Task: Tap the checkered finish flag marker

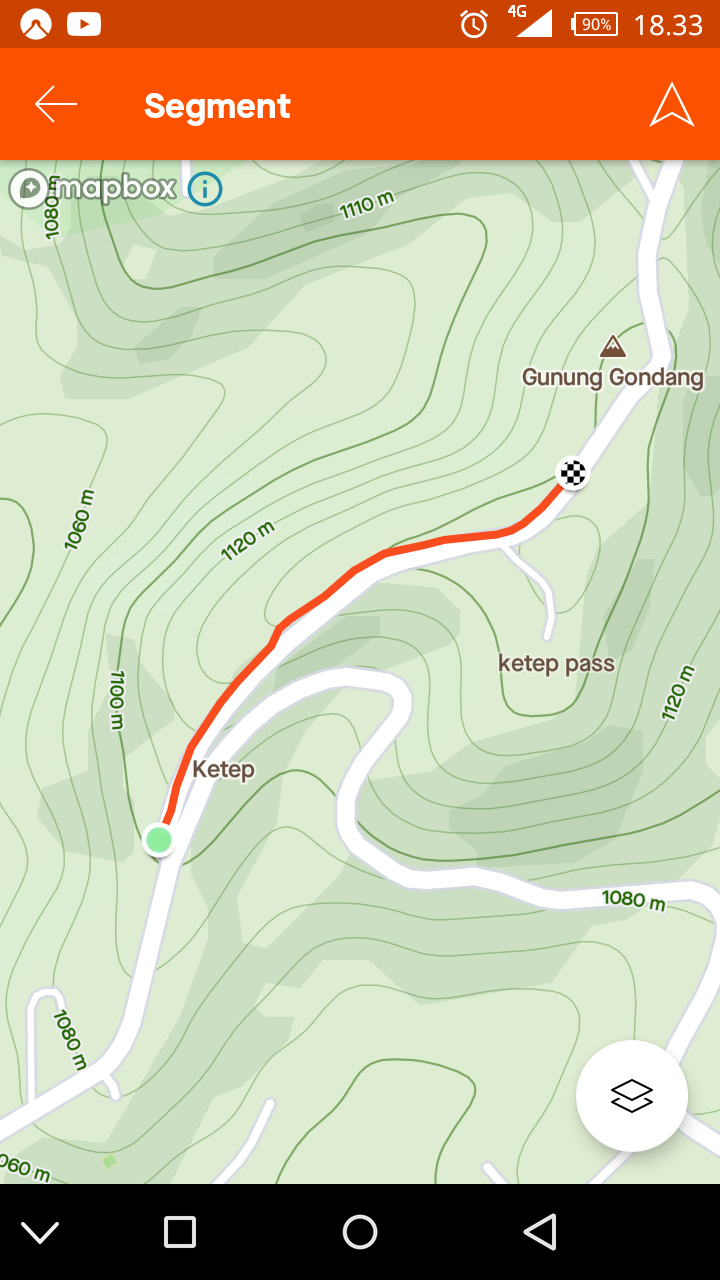Action: pos(572,472)
